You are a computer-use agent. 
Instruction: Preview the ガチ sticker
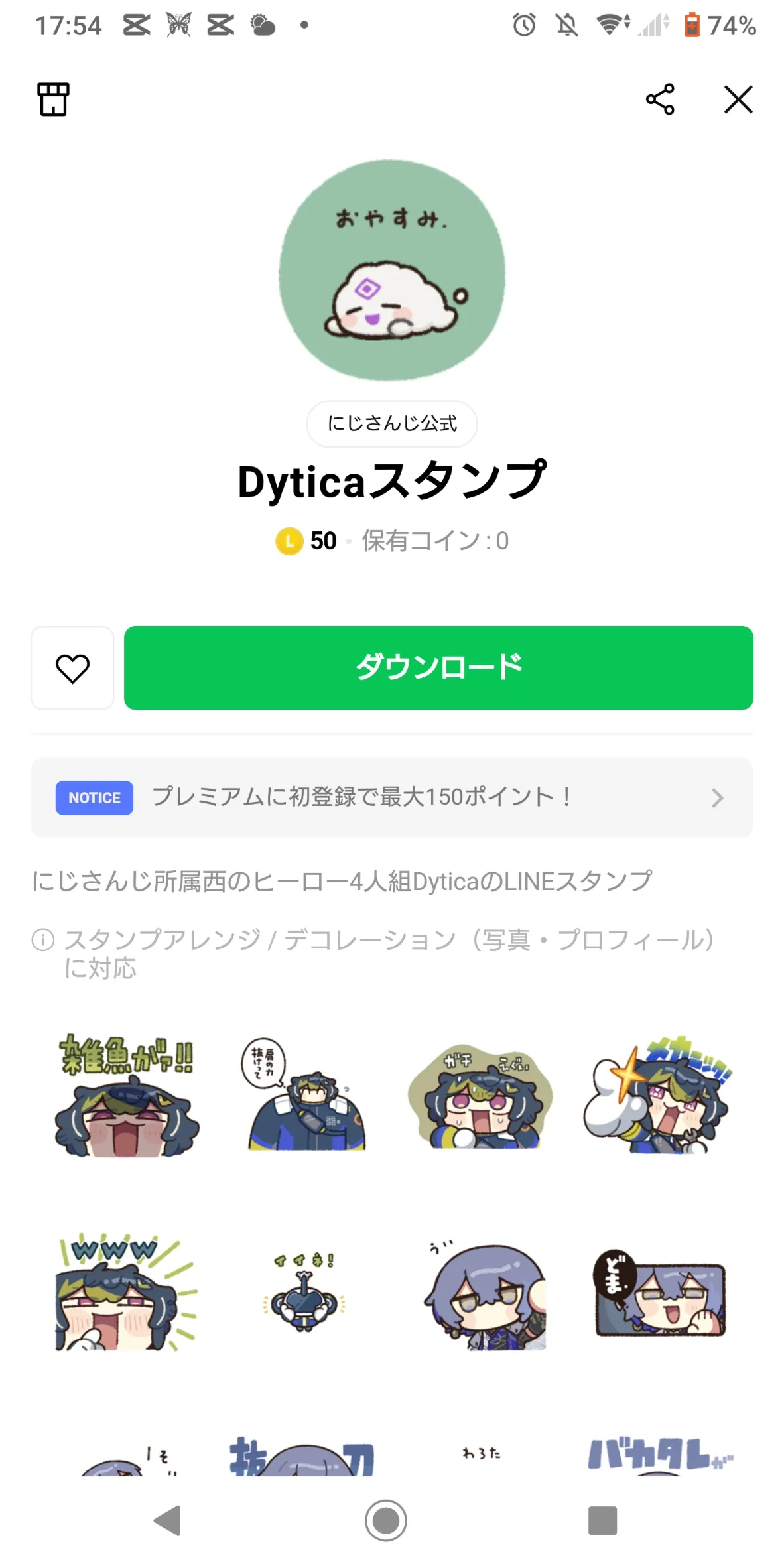pyautogui.click(x=480, y=1096)
